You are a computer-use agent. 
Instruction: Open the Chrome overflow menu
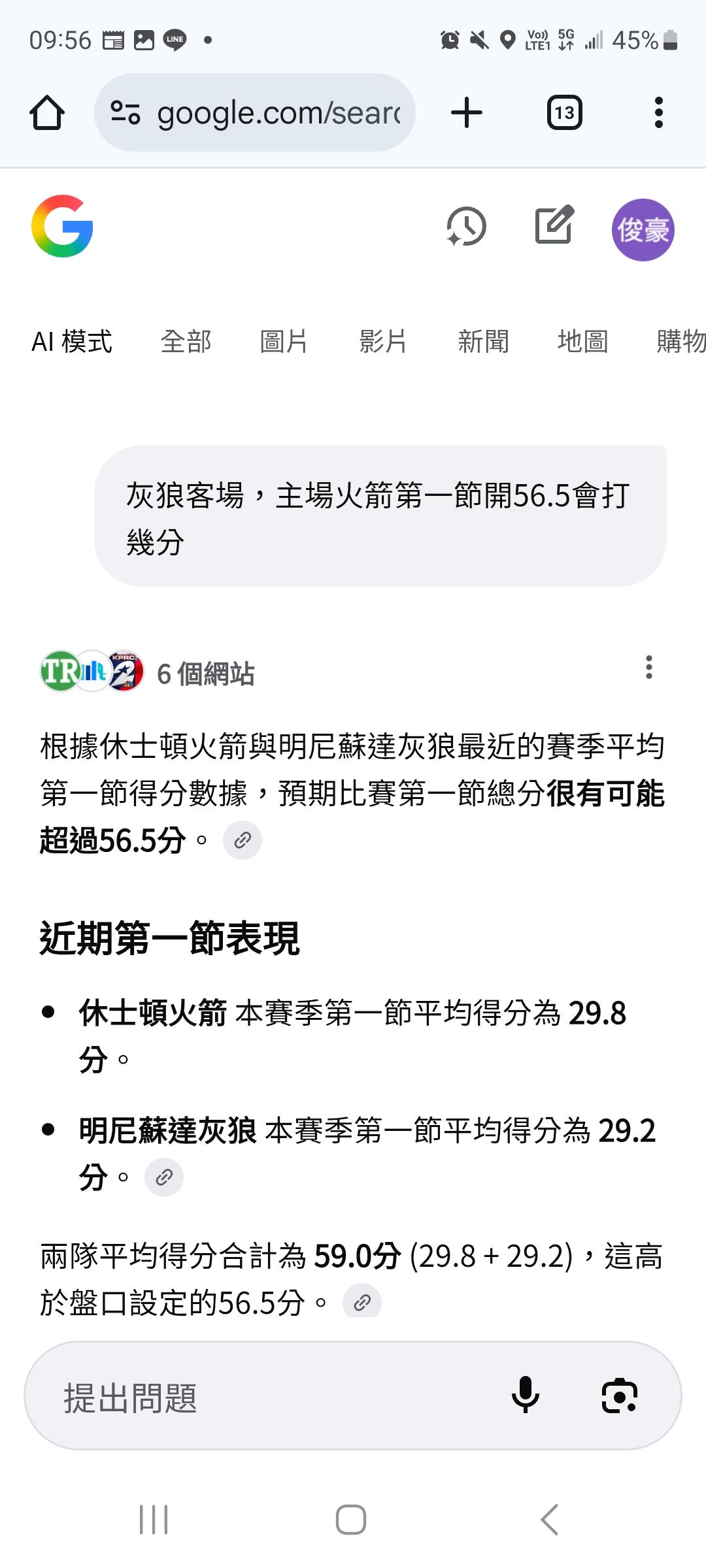click(x=658, y=113)
